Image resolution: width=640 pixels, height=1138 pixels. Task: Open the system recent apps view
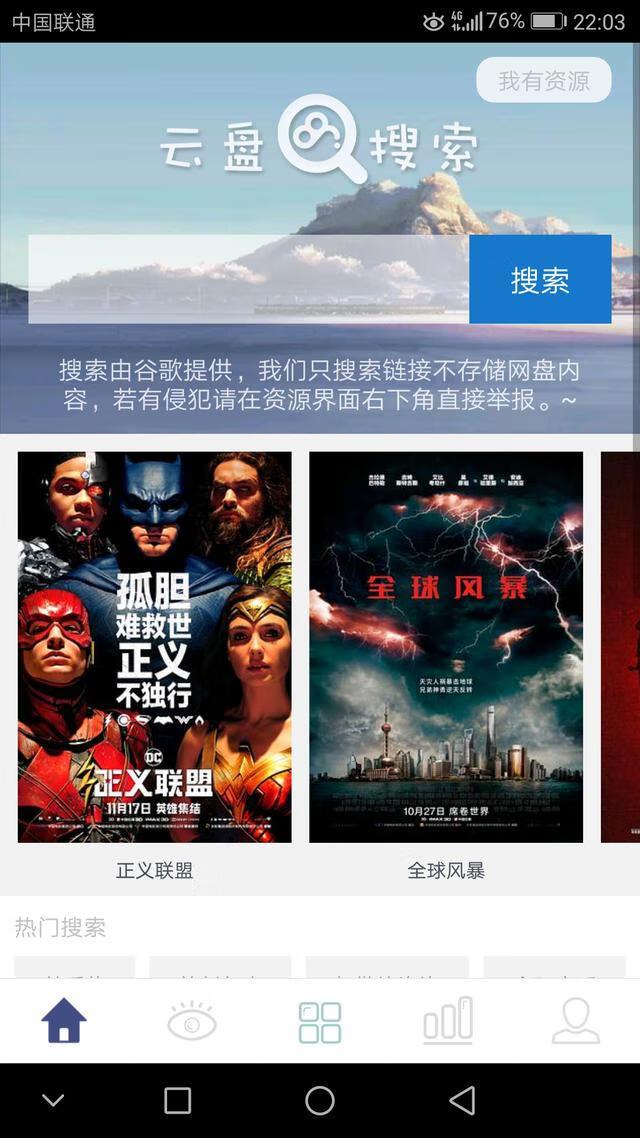(x=178, y=1101)
